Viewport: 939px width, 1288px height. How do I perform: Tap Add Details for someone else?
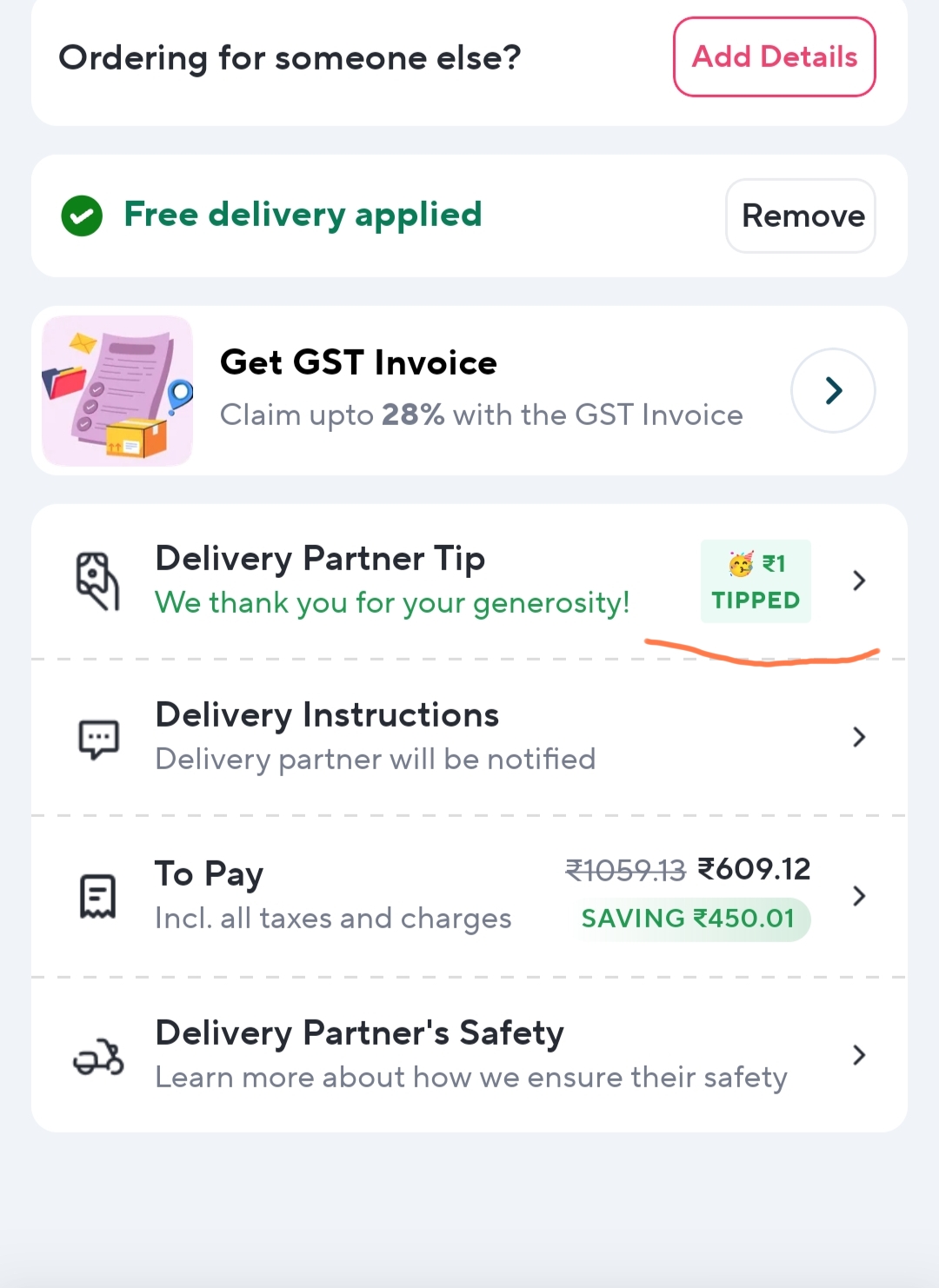[x=774, y=57]
